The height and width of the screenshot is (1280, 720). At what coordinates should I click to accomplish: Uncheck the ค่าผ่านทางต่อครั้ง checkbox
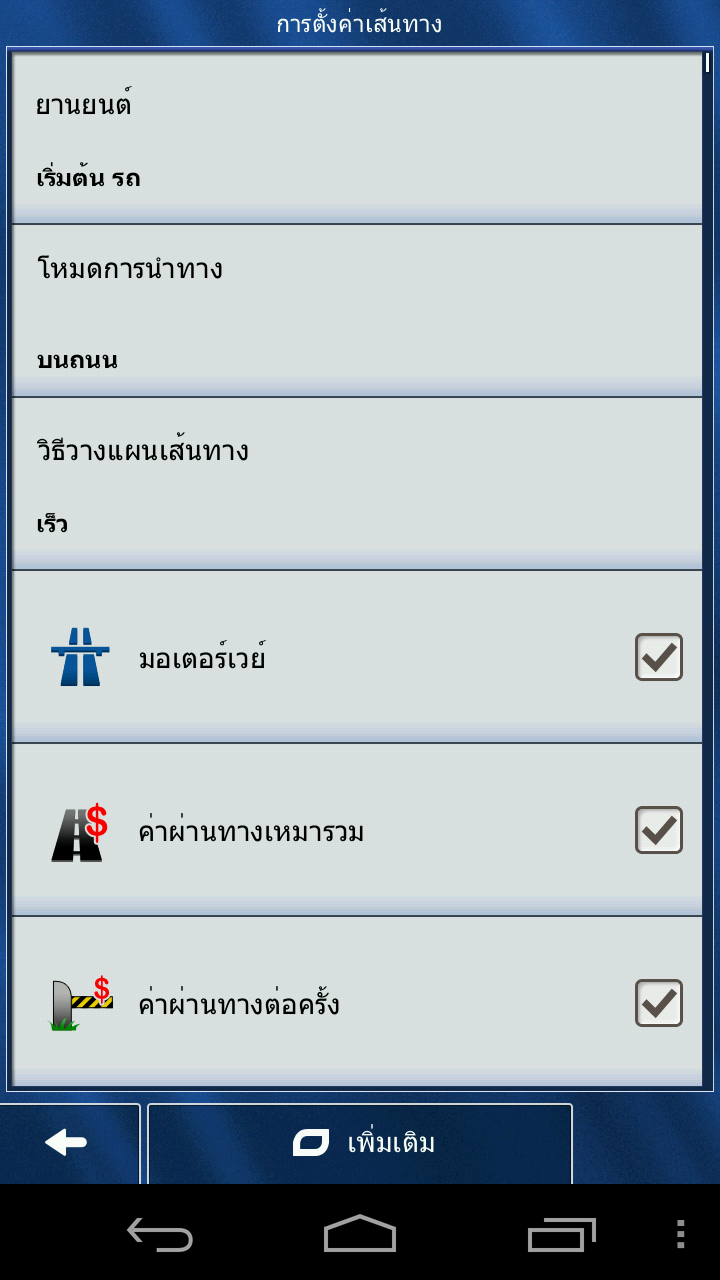[659, 1003]
